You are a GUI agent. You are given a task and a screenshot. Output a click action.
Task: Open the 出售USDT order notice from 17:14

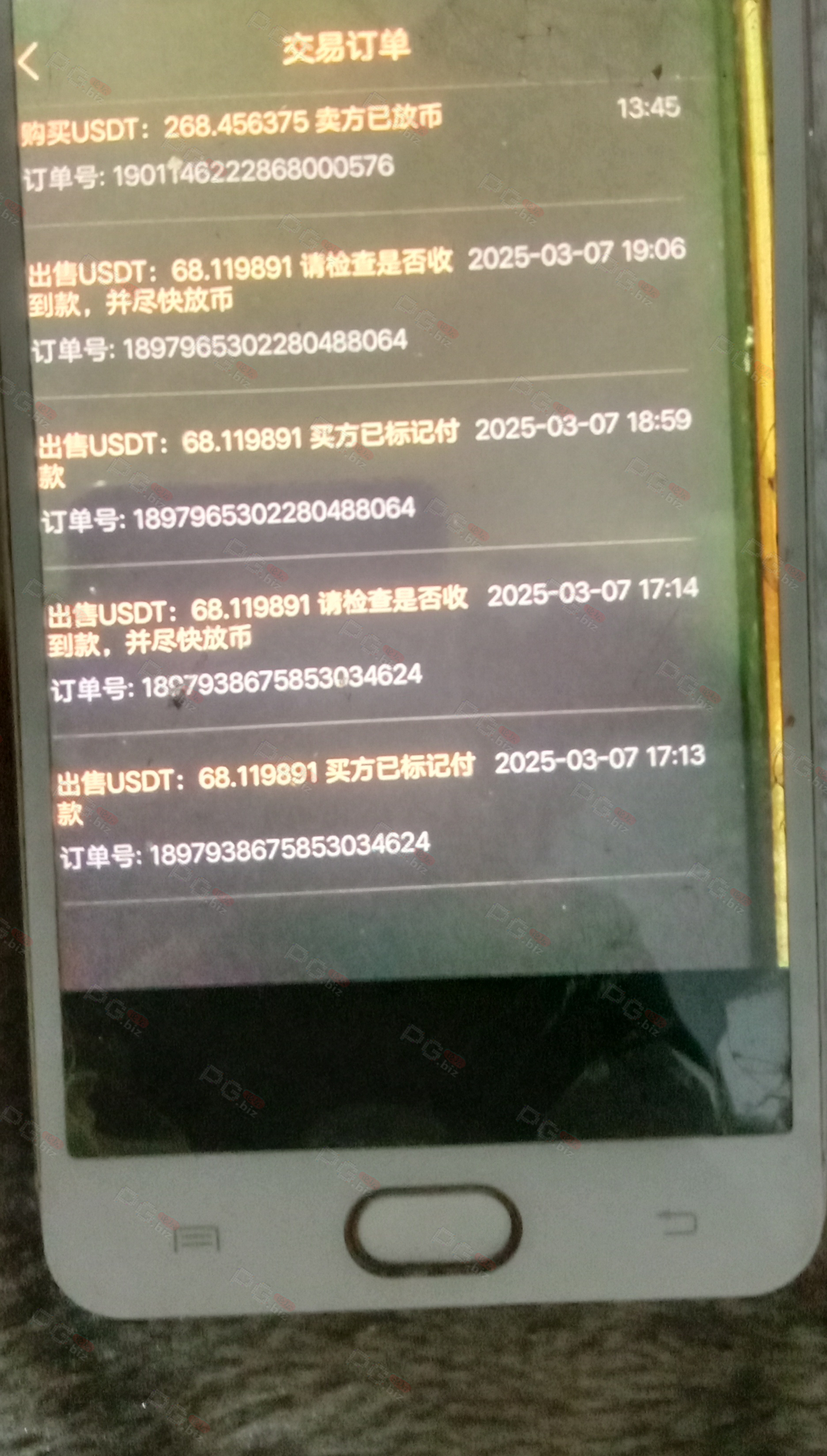click(x=373, y=639)
